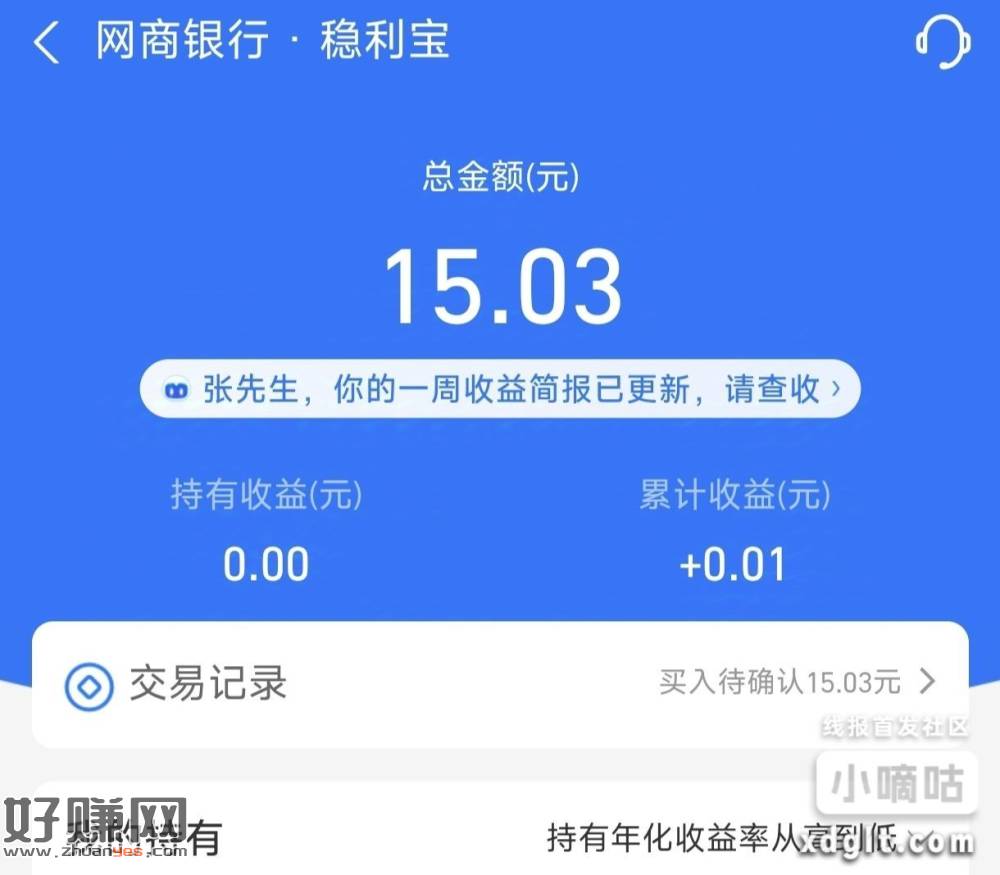Open 交易记录 transaction records row
1000x875 pixels.
point(500,684)
